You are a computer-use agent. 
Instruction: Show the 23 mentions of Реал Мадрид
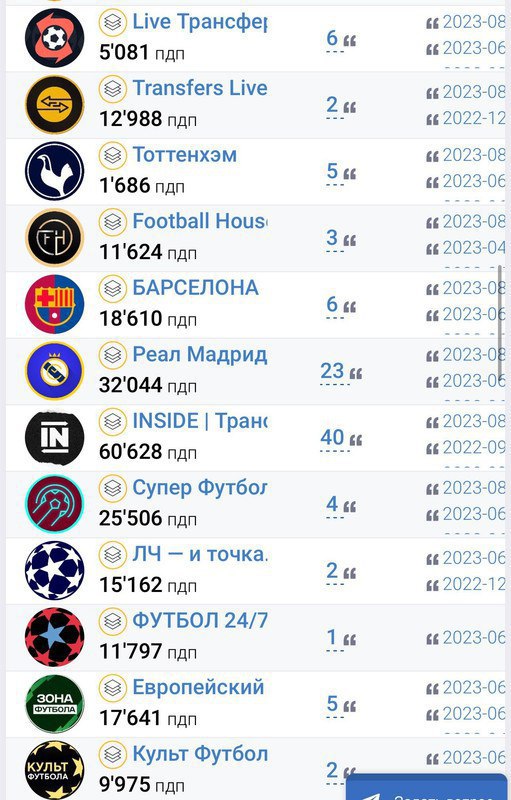(341, 371)
